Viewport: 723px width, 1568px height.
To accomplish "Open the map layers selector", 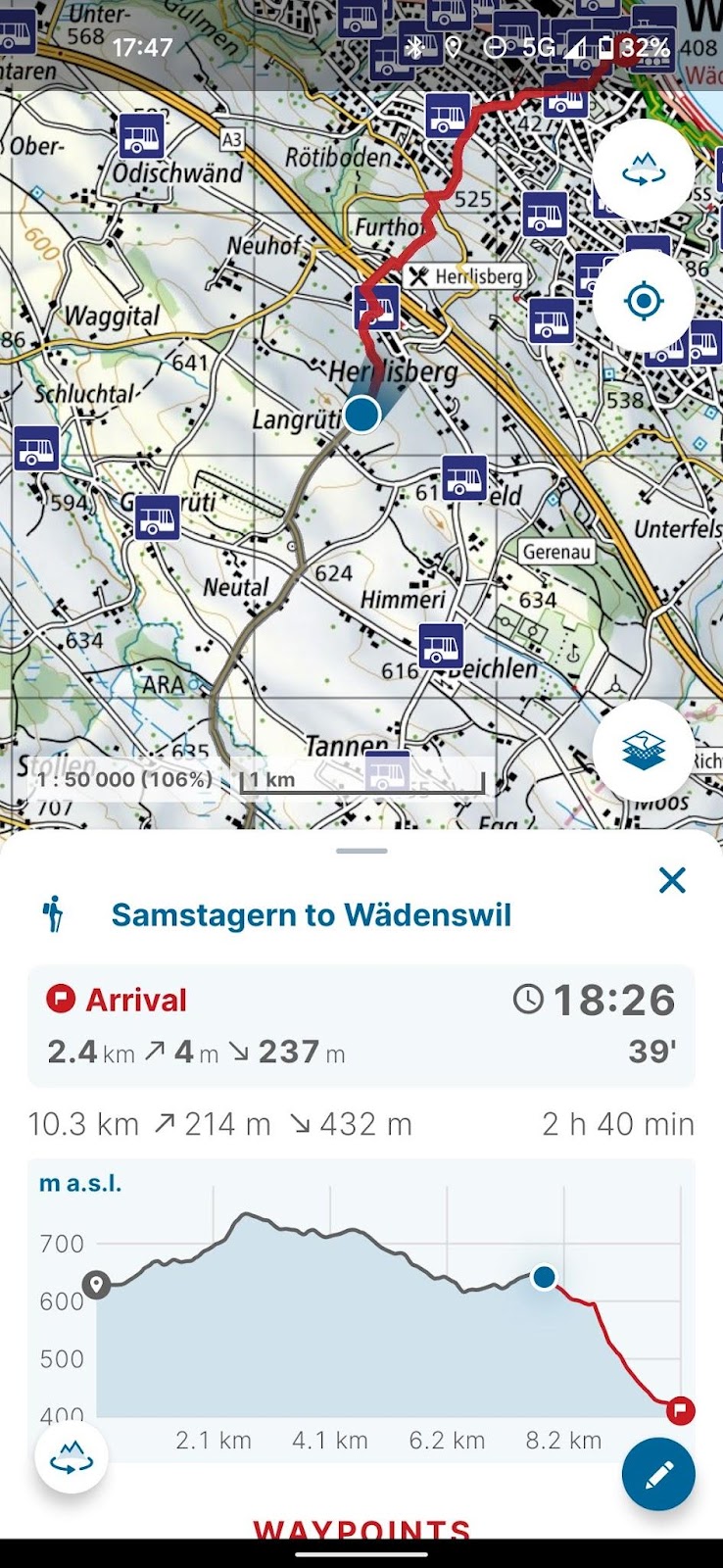I will click(644, 751).
